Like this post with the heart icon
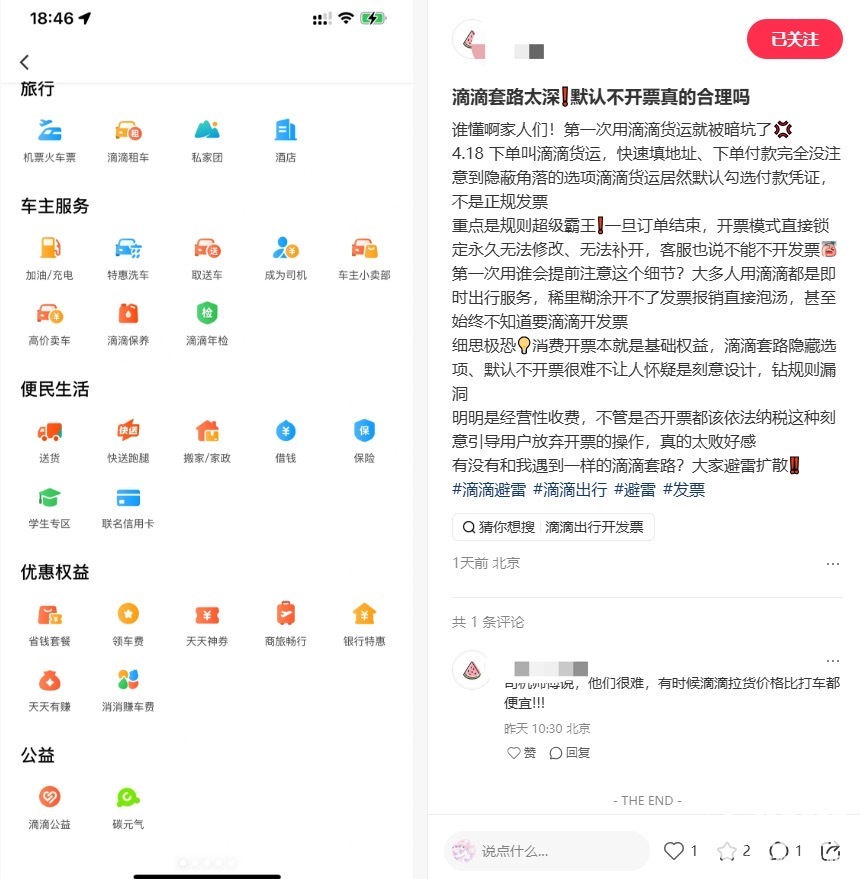The height and width of the screenshot is (879, 860). tap(675, 851)
